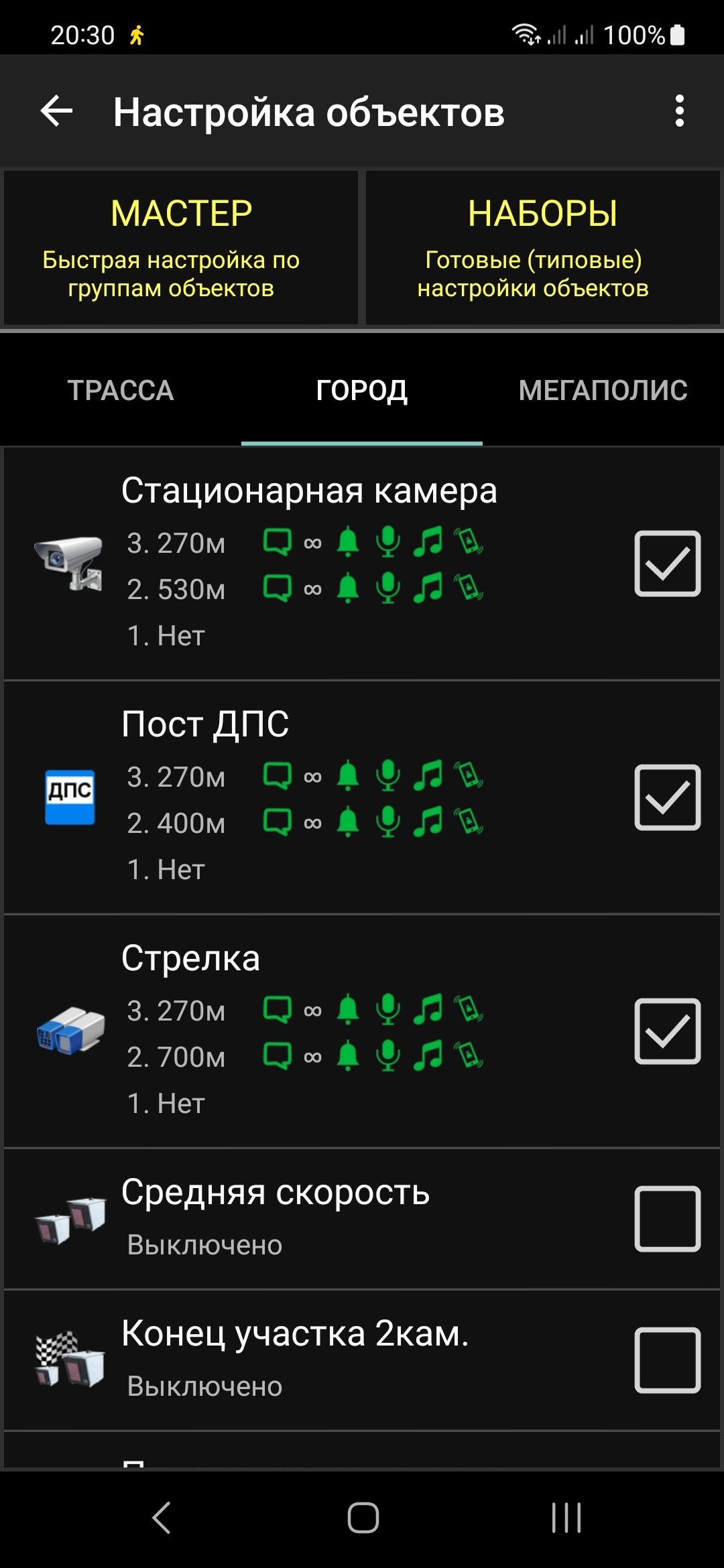724x1568 pixels.
Task: Enable the Средняя скорость checkbox
Action: tap(667, 1219)
